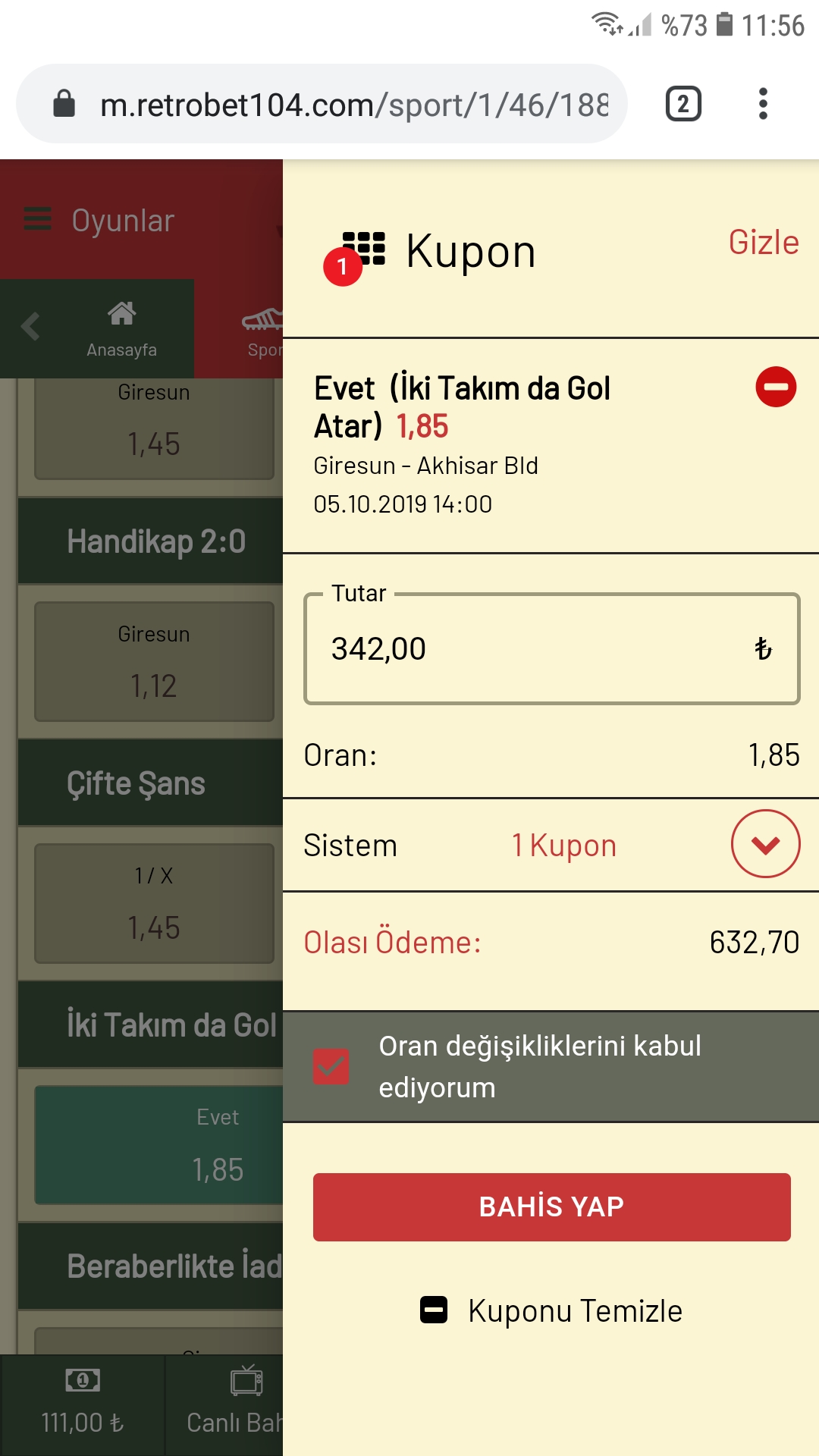Edit the Tutar stake amount field
819x1456 pixels.
click(x=552, y=649)
